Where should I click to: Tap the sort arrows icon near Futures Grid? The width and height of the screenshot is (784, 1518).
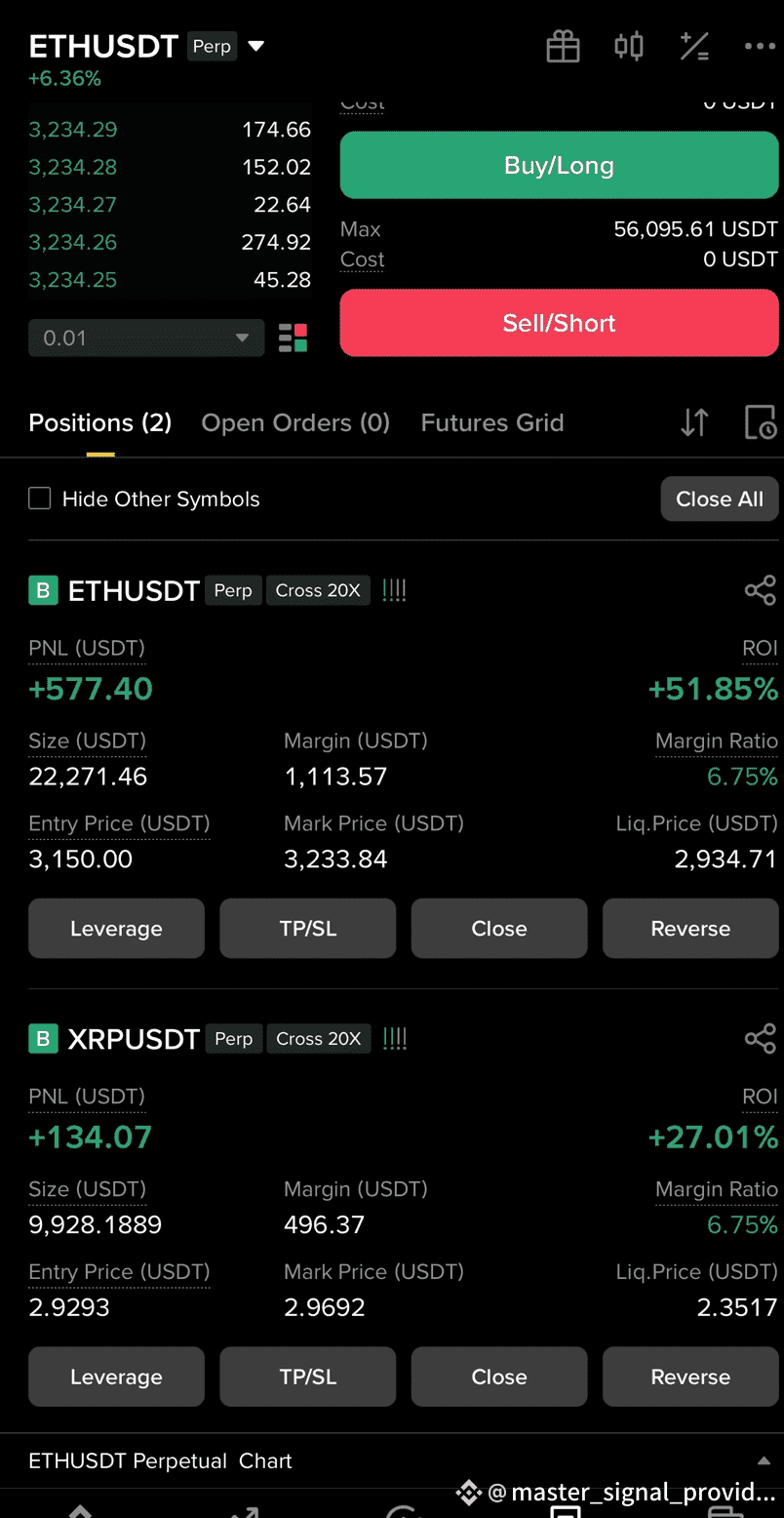(693, 422)
